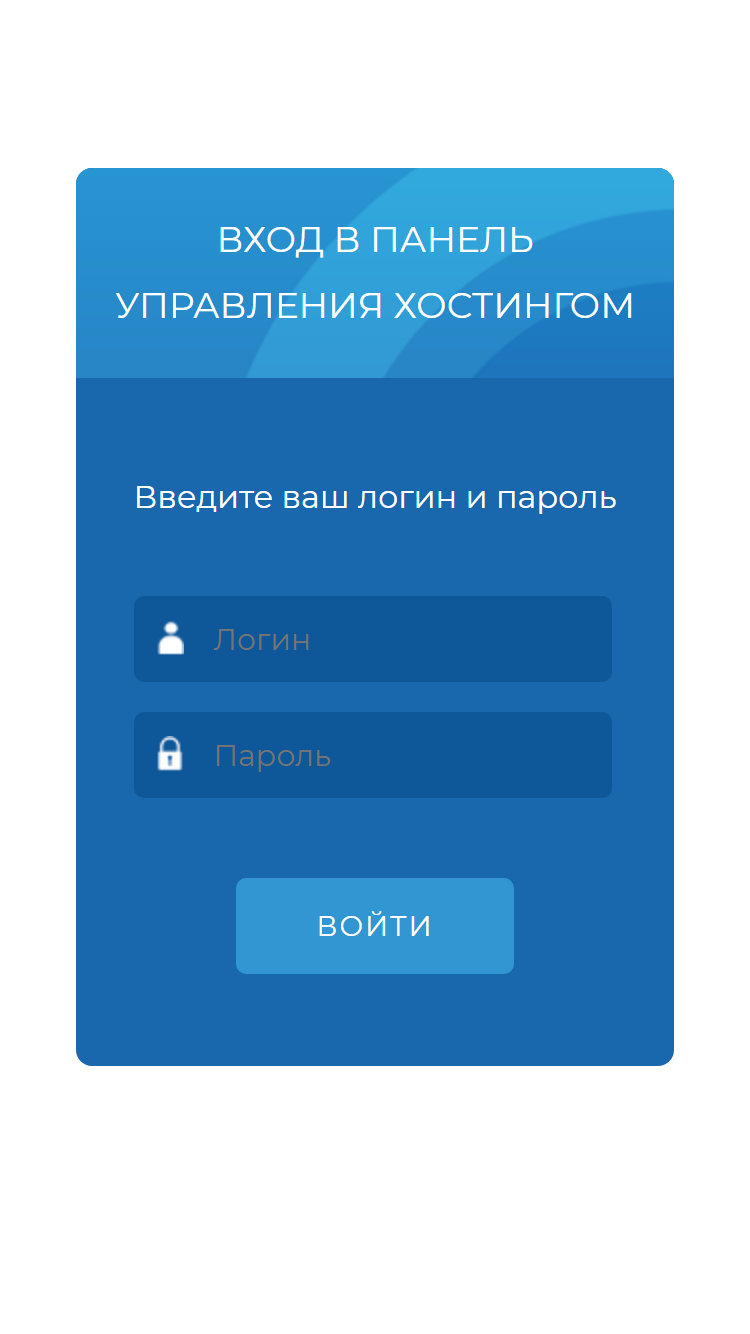Screen dimensions: 750x1334
Task: Tap the Логин input field
Action: tap(373, 639)
